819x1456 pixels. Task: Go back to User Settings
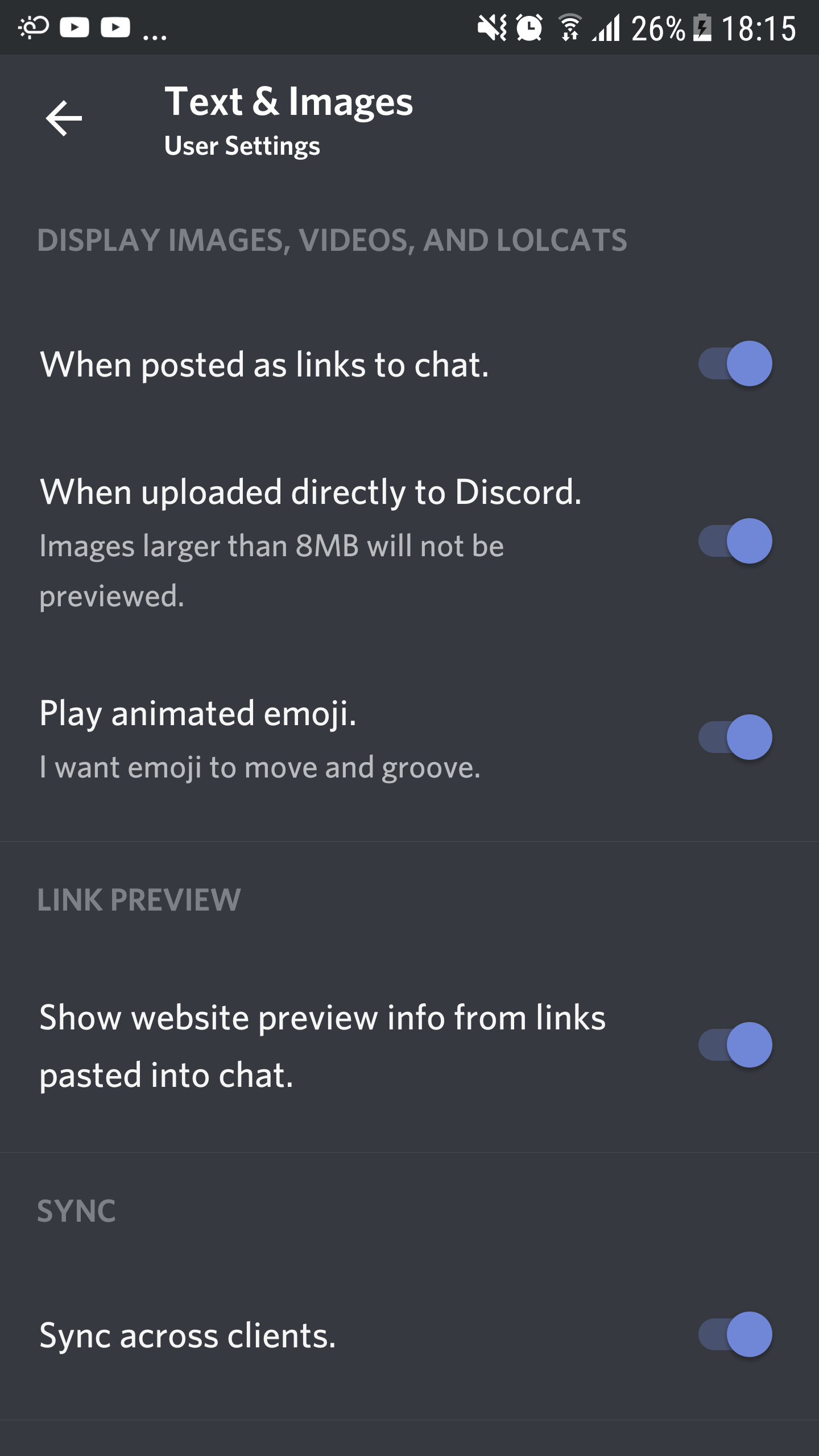(x=64, y=118)
